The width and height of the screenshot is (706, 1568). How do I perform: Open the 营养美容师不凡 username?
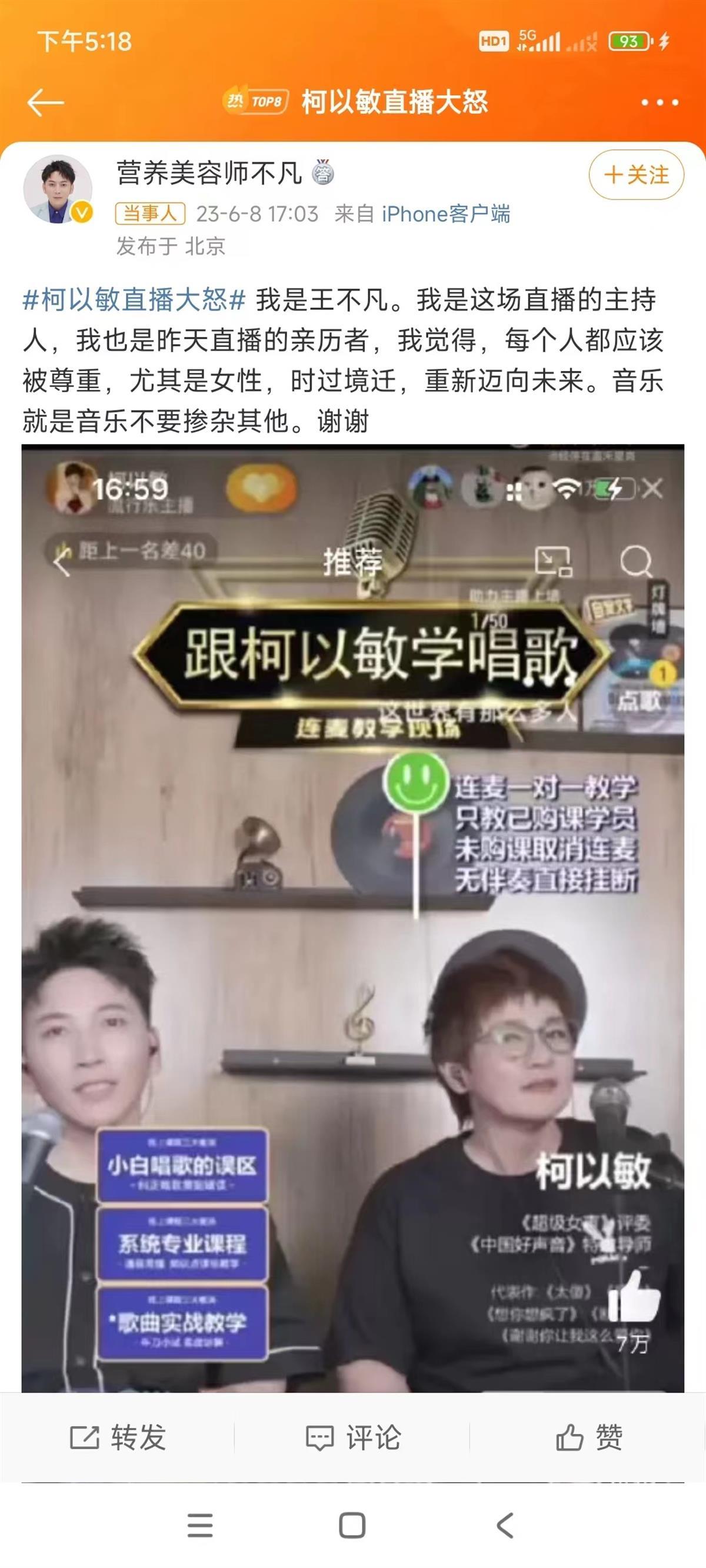pos(209,173)
